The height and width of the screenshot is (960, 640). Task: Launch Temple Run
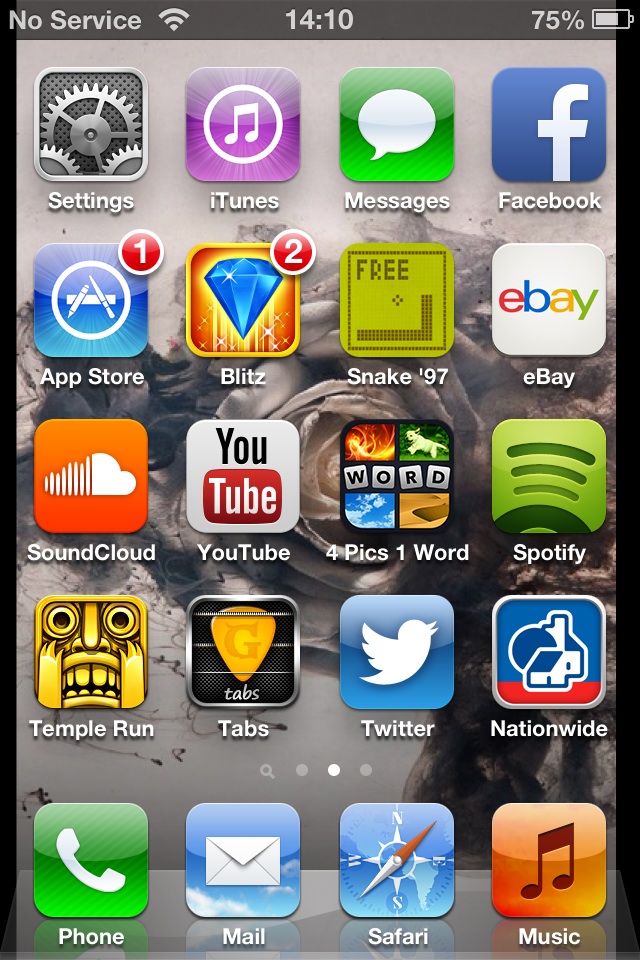(91, 652)
